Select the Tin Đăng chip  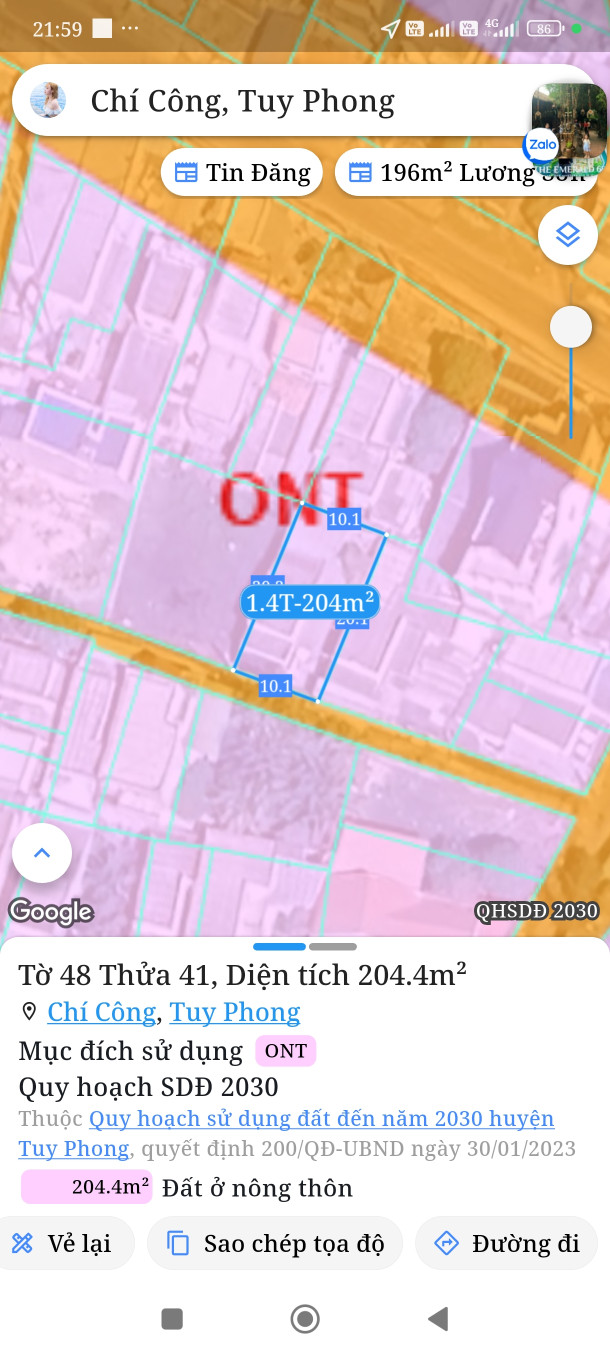point(242,173)
